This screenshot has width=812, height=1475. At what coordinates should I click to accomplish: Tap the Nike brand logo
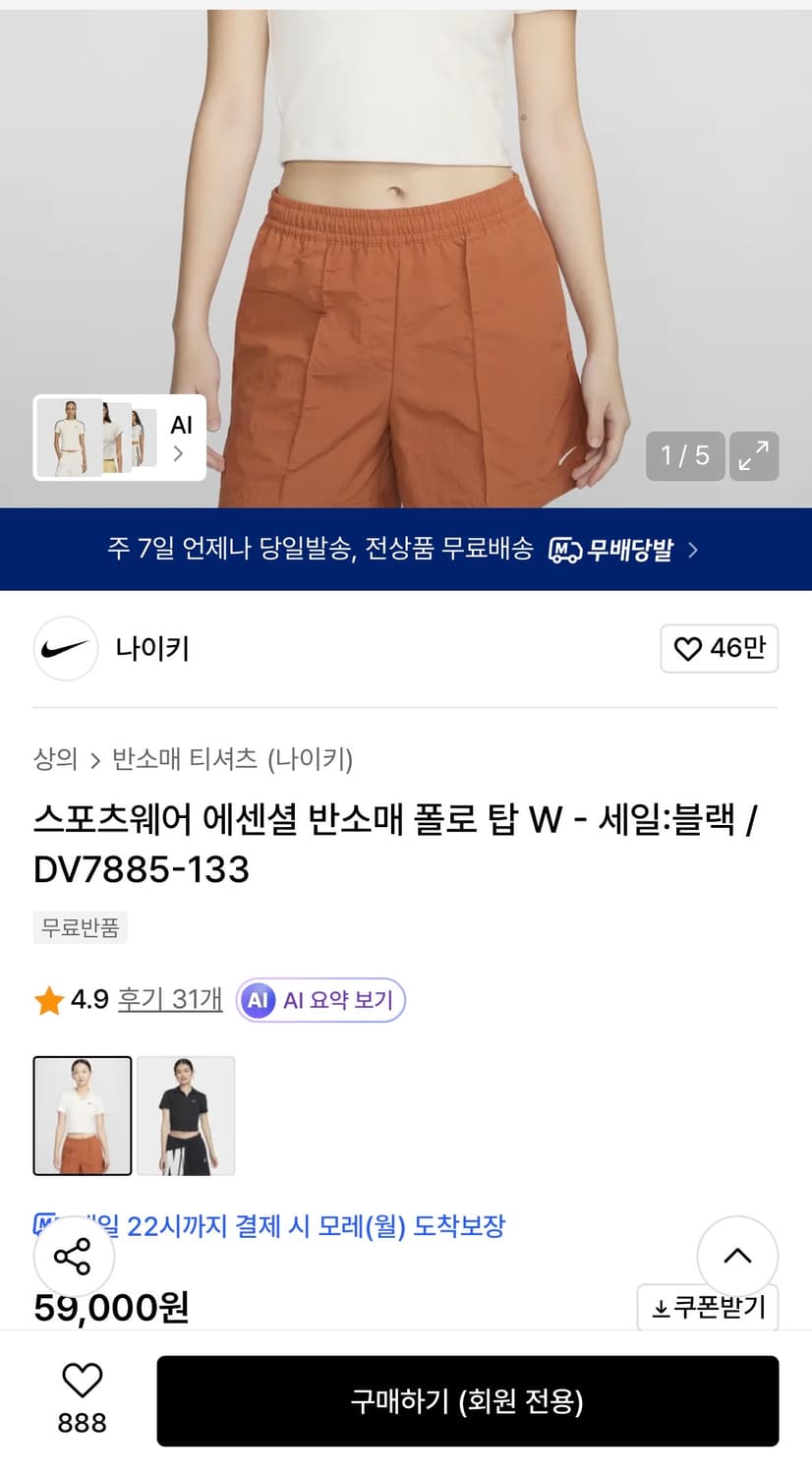(x=65, y=648)
